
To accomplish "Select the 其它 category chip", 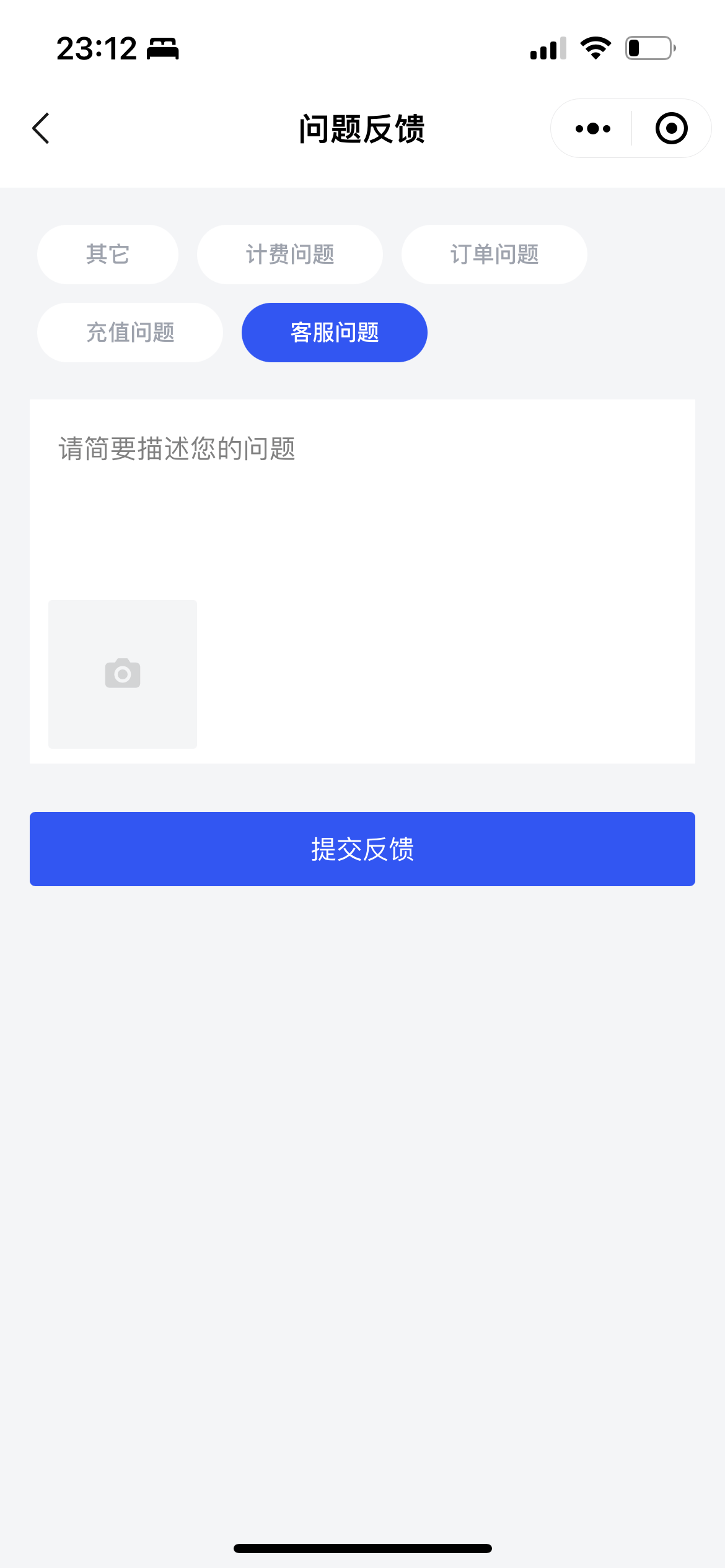I will click(108, 255).
